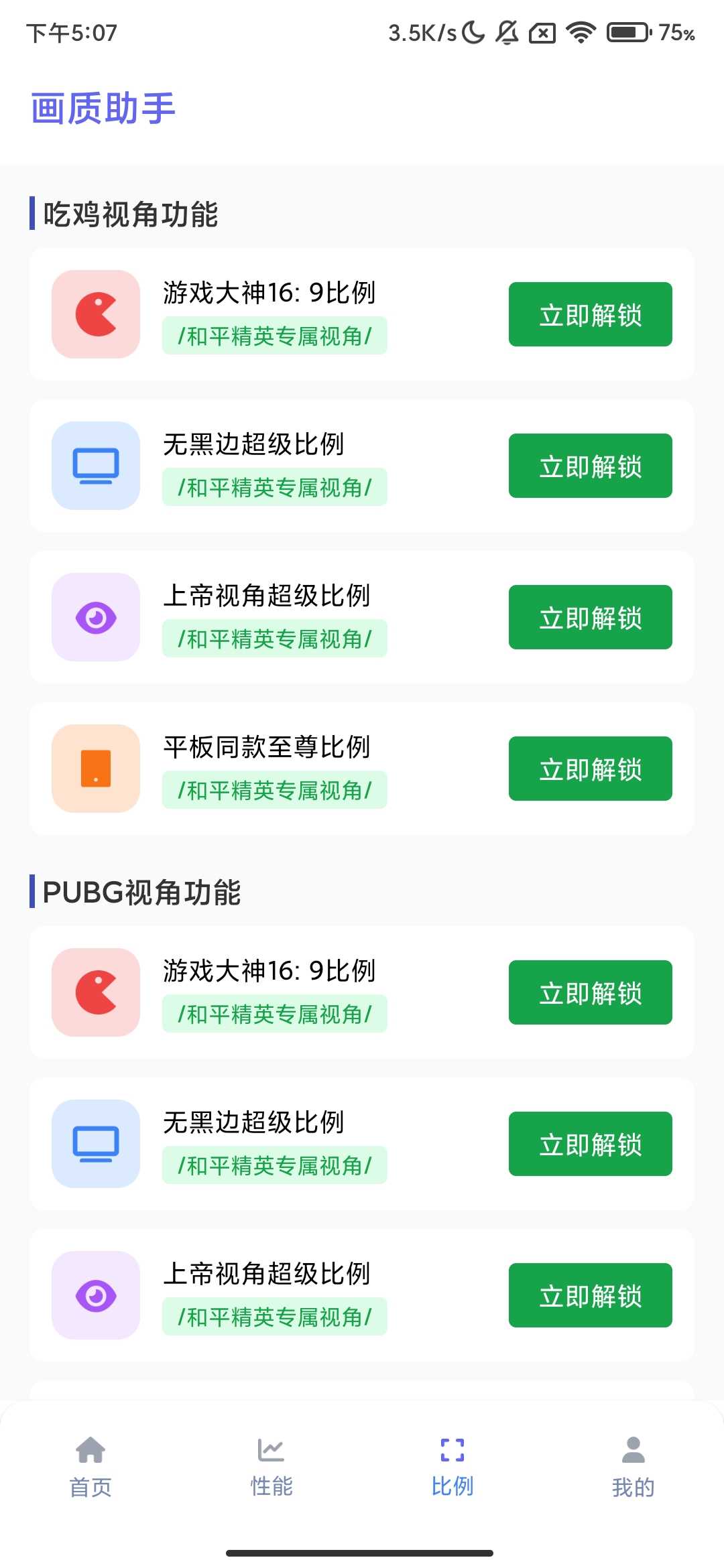This screenshot has height=1568, width=724.
Task: Tap 立即解锁 for 平板同款至尊比例
Action: tap(590, 769)
